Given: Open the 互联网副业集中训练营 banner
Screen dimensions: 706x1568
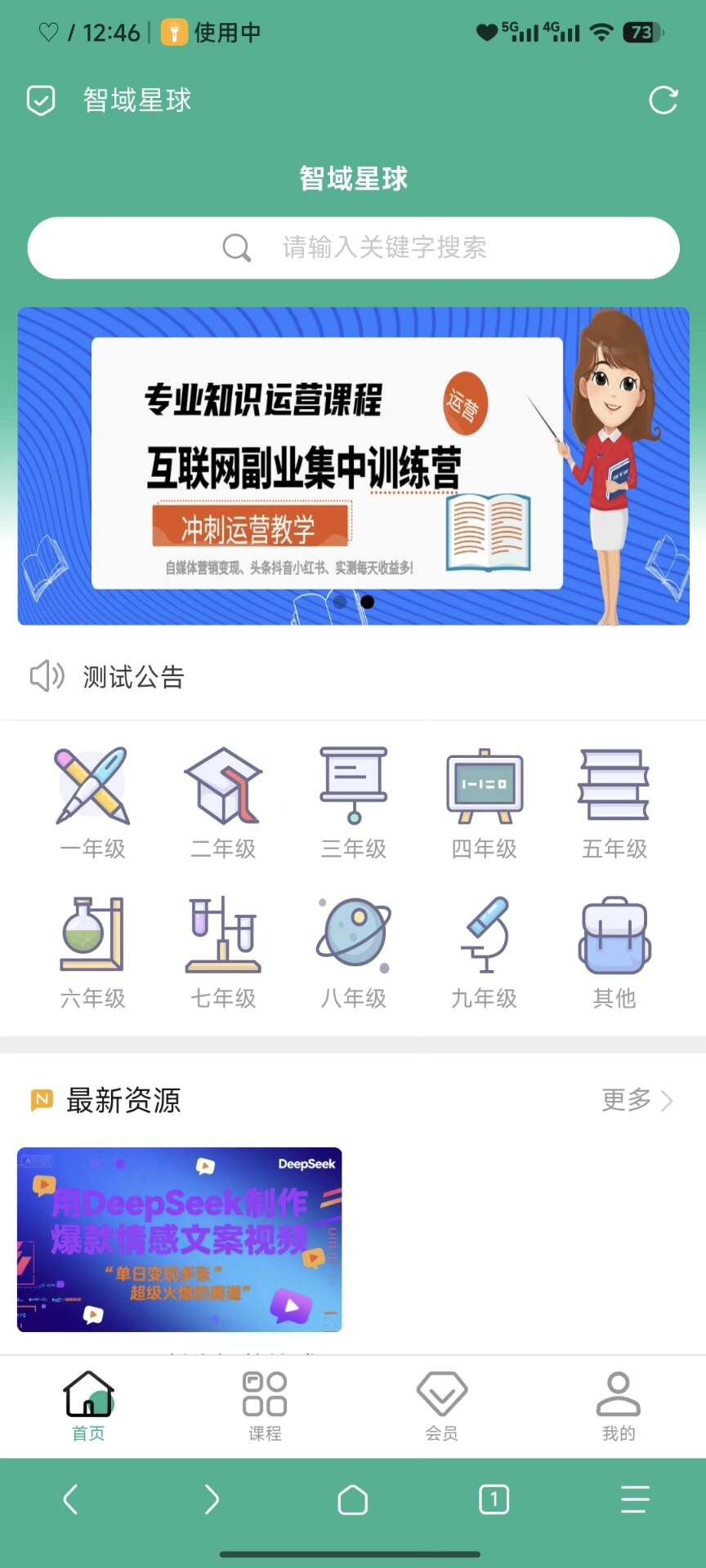Looking at the screenshot, I should 353,465.
